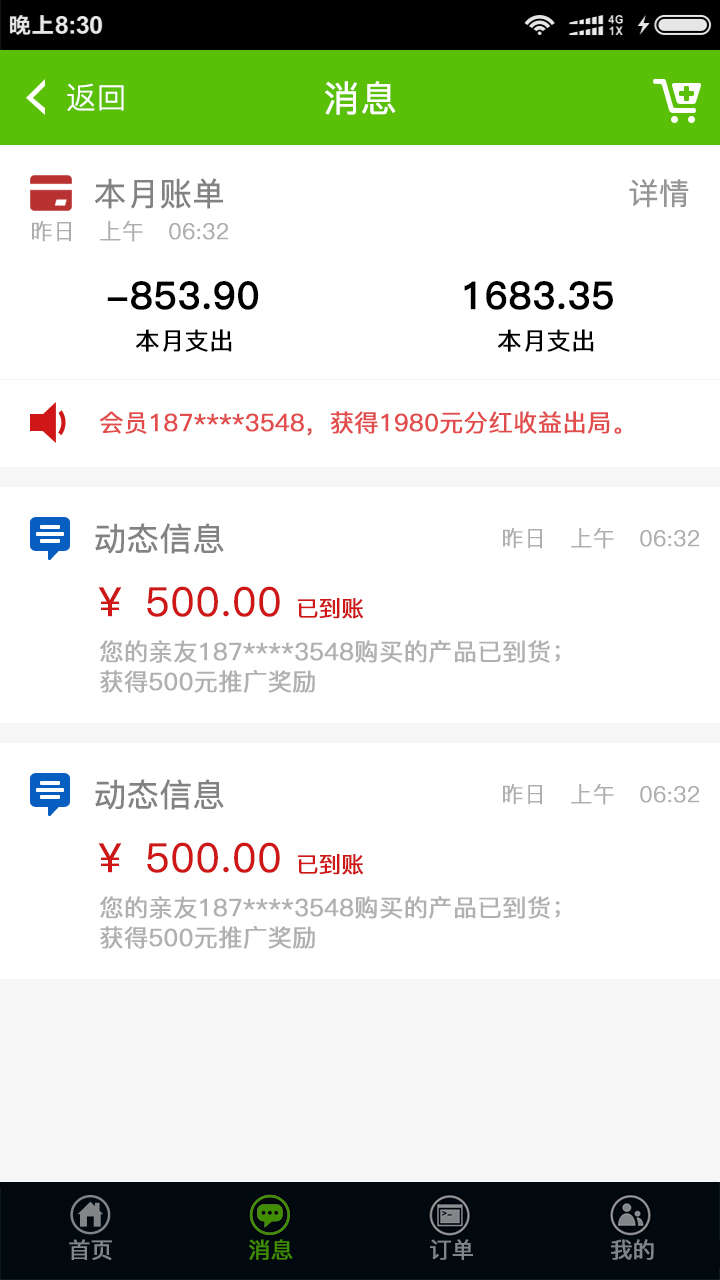Screen dimensions: 720x1280
Task: Go to the 我的 tab
Action: pyautogui.click(x=631, y=1230)
